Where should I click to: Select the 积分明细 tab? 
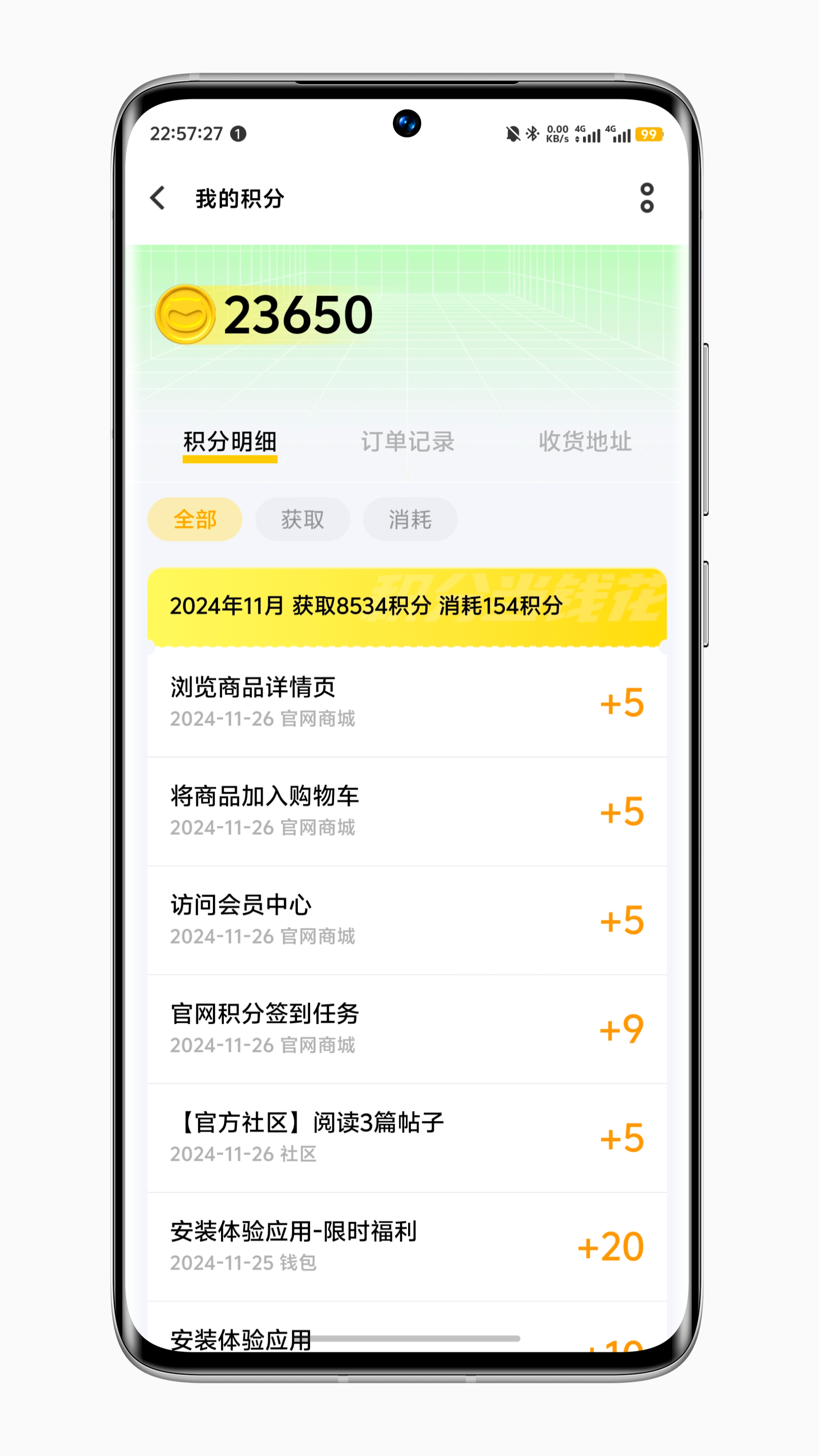point(229,441)
